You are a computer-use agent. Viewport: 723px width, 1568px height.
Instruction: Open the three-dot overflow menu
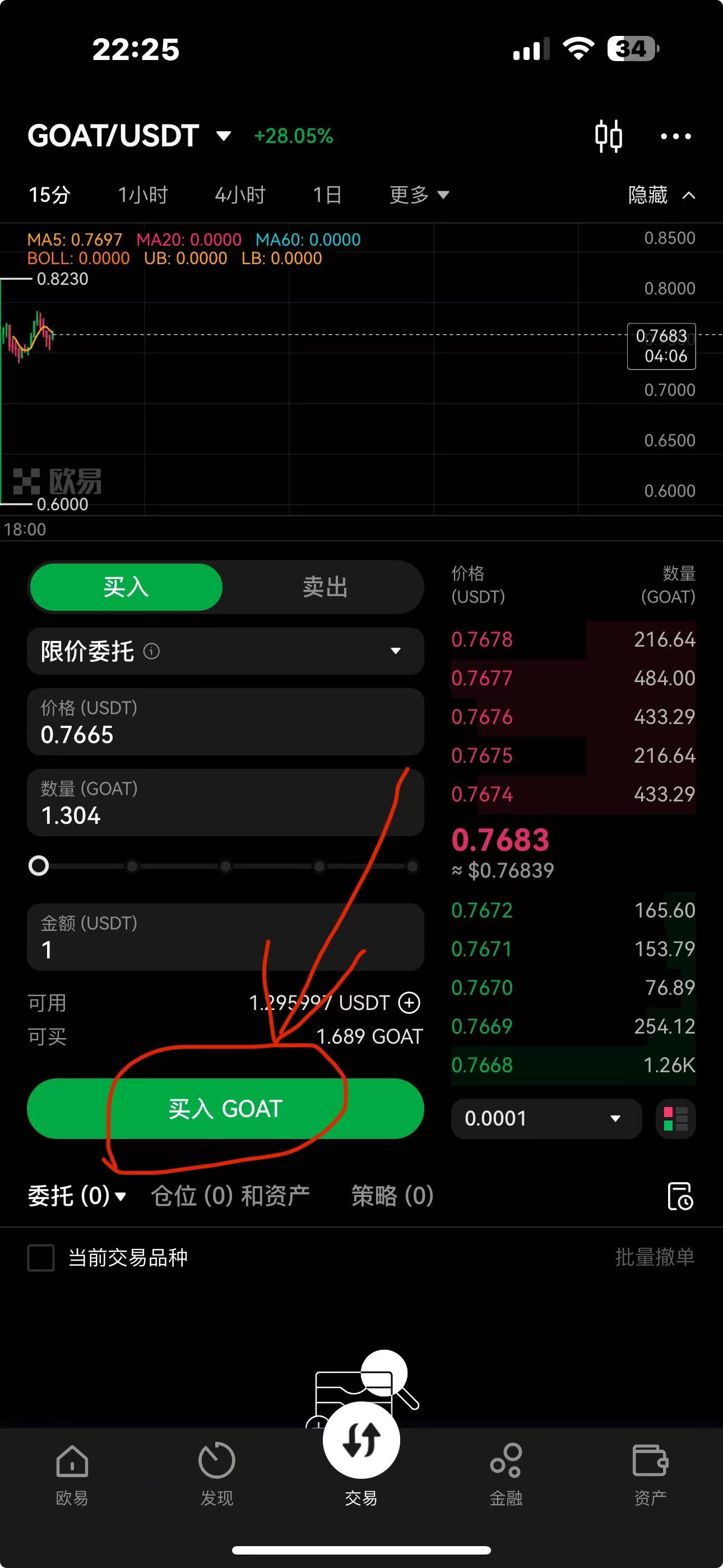(x=675, y=136)
